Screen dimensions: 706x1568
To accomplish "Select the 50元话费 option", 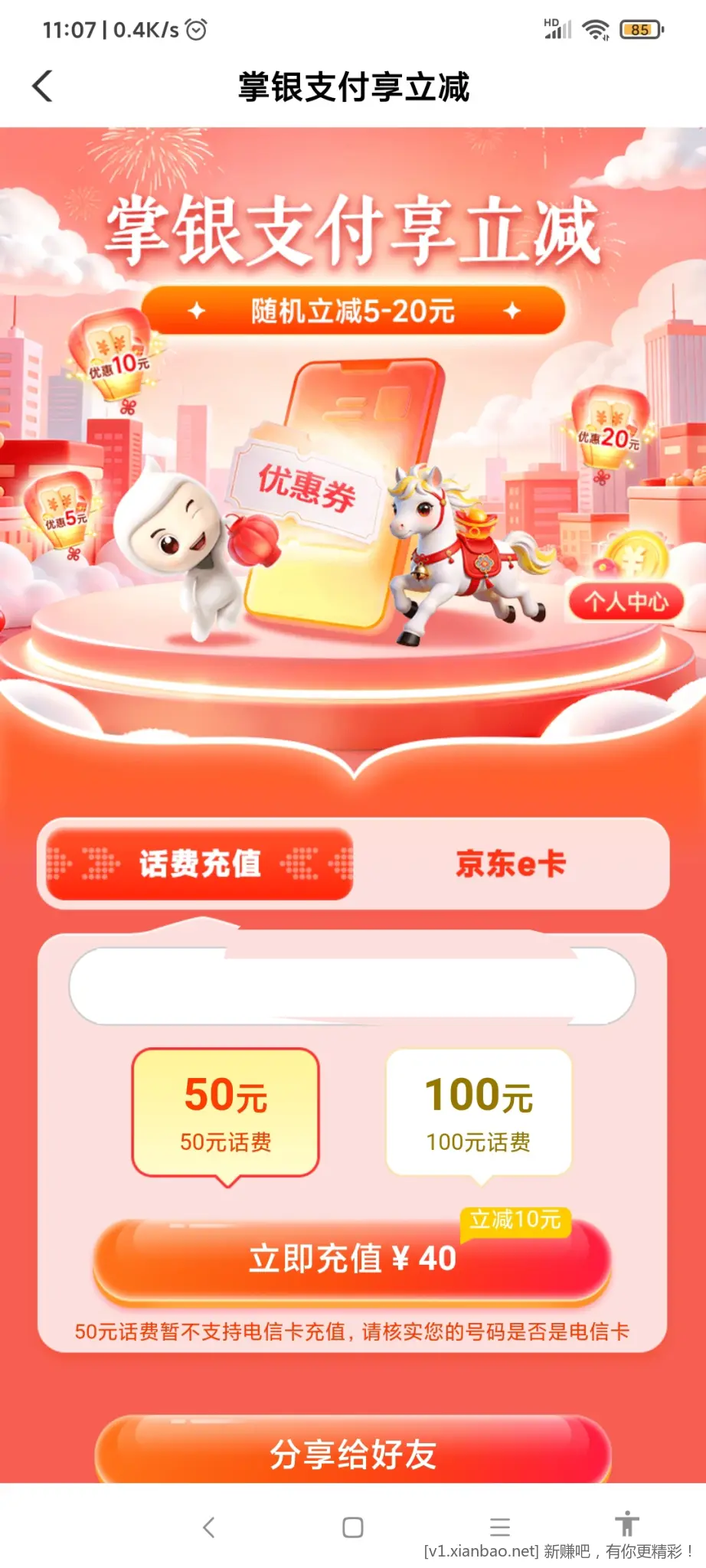I will [x=225, y=1112].
